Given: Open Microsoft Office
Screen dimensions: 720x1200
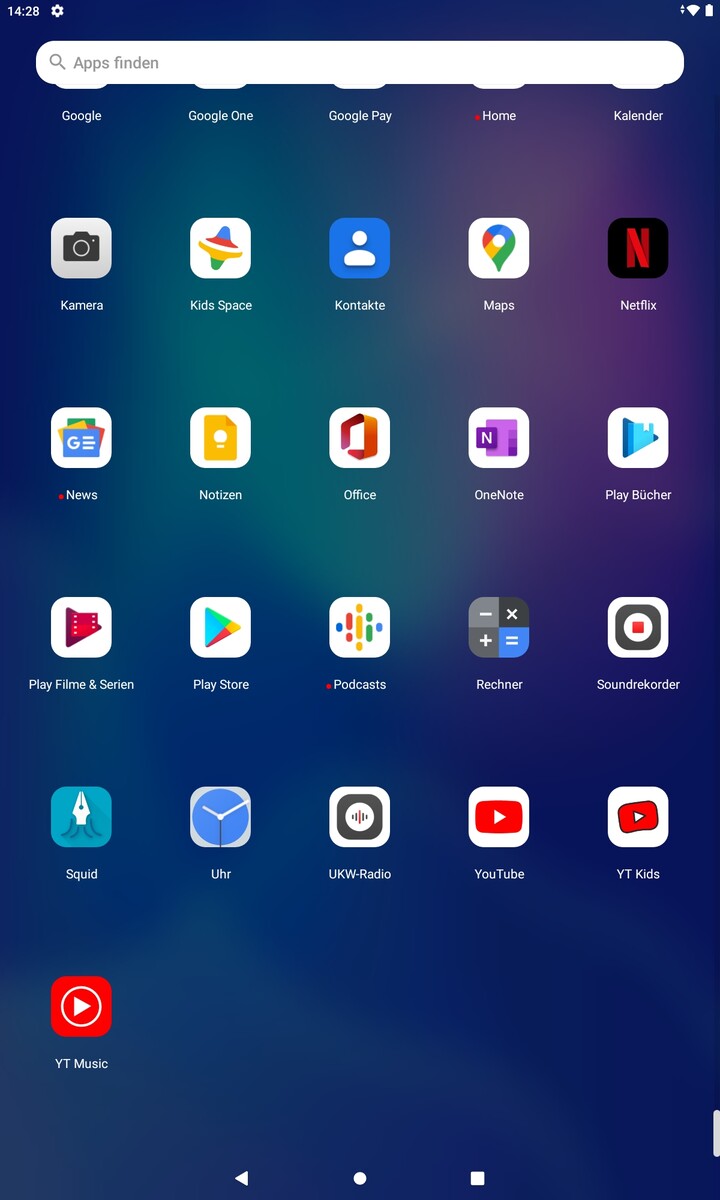Looking at the screenshot, I should [360, 438].
